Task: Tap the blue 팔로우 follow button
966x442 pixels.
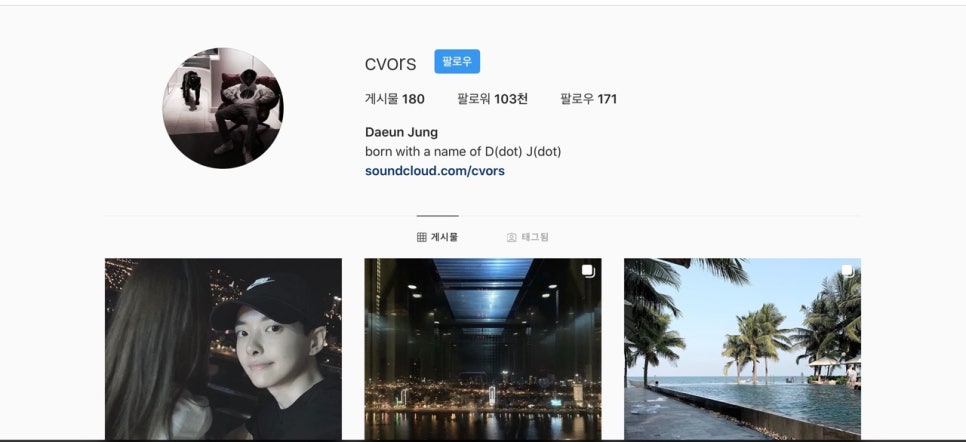Action: tap(457, 62)
